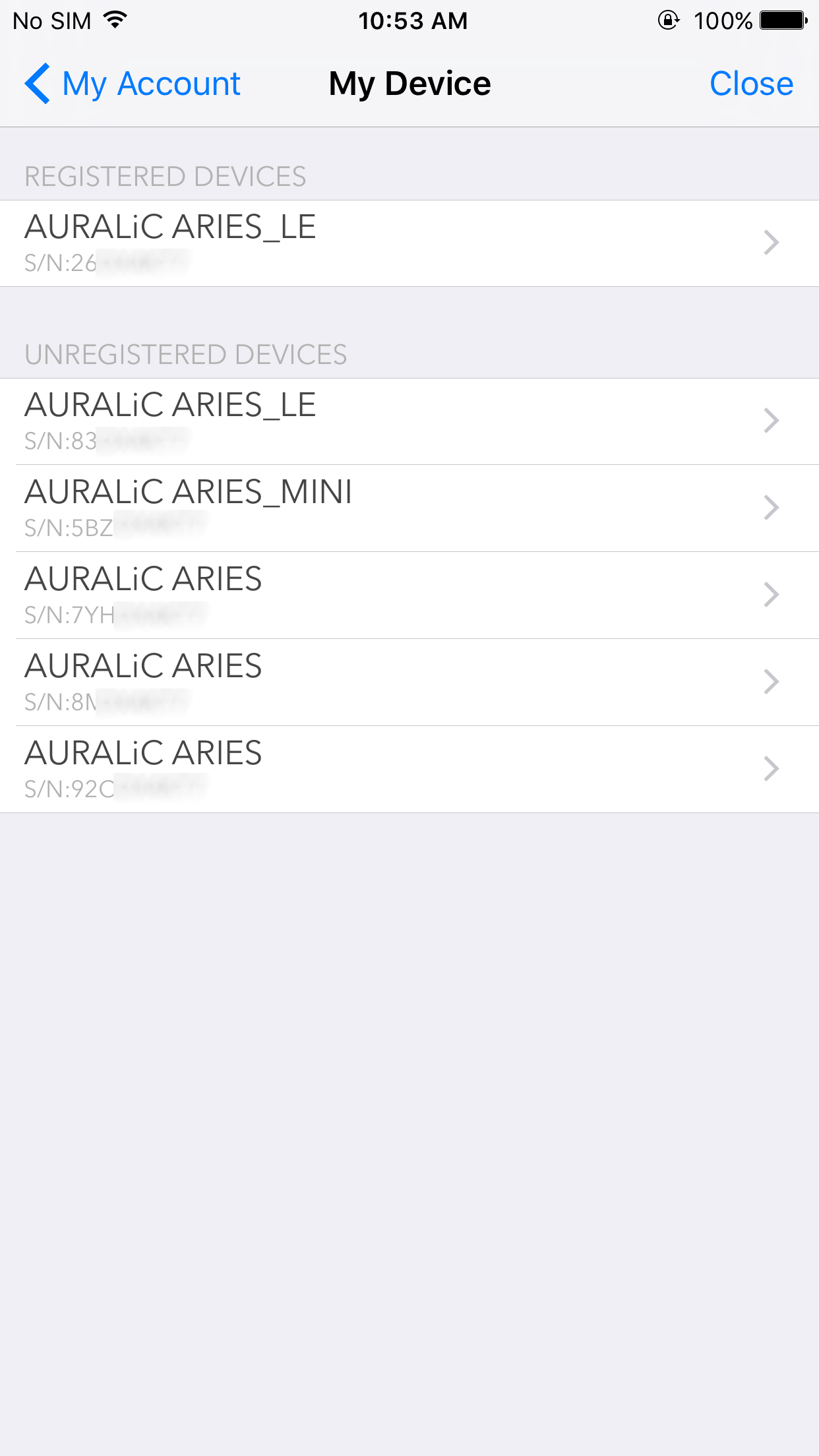The height and width of the screenshot is (1456, 819).
Task: Open AURALiC ARIES with S/N:92C
Action: point(409,770)
